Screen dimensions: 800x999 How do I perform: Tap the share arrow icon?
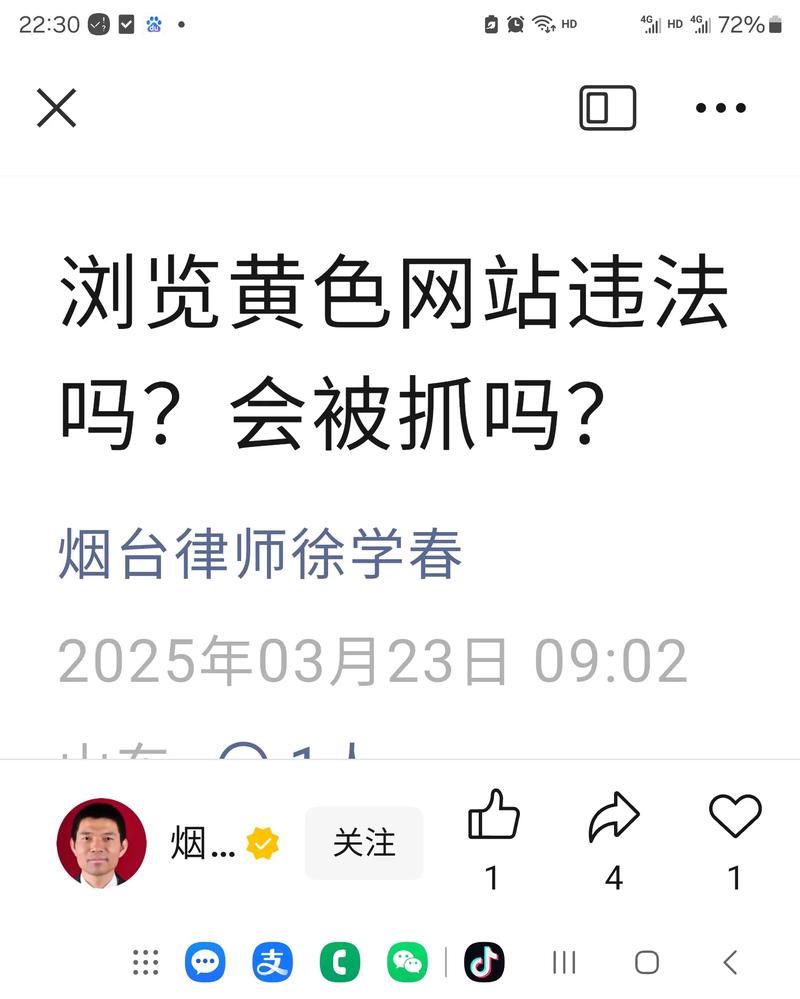tap(615, 820)
